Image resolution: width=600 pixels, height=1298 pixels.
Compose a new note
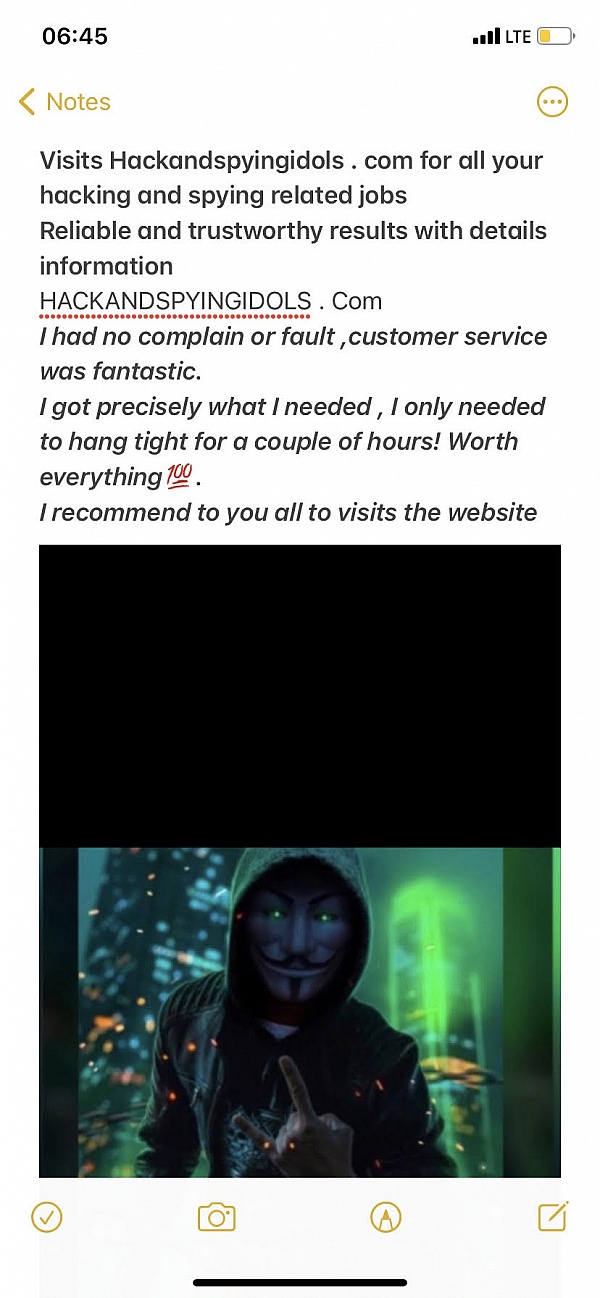[x=553, y=1215]
